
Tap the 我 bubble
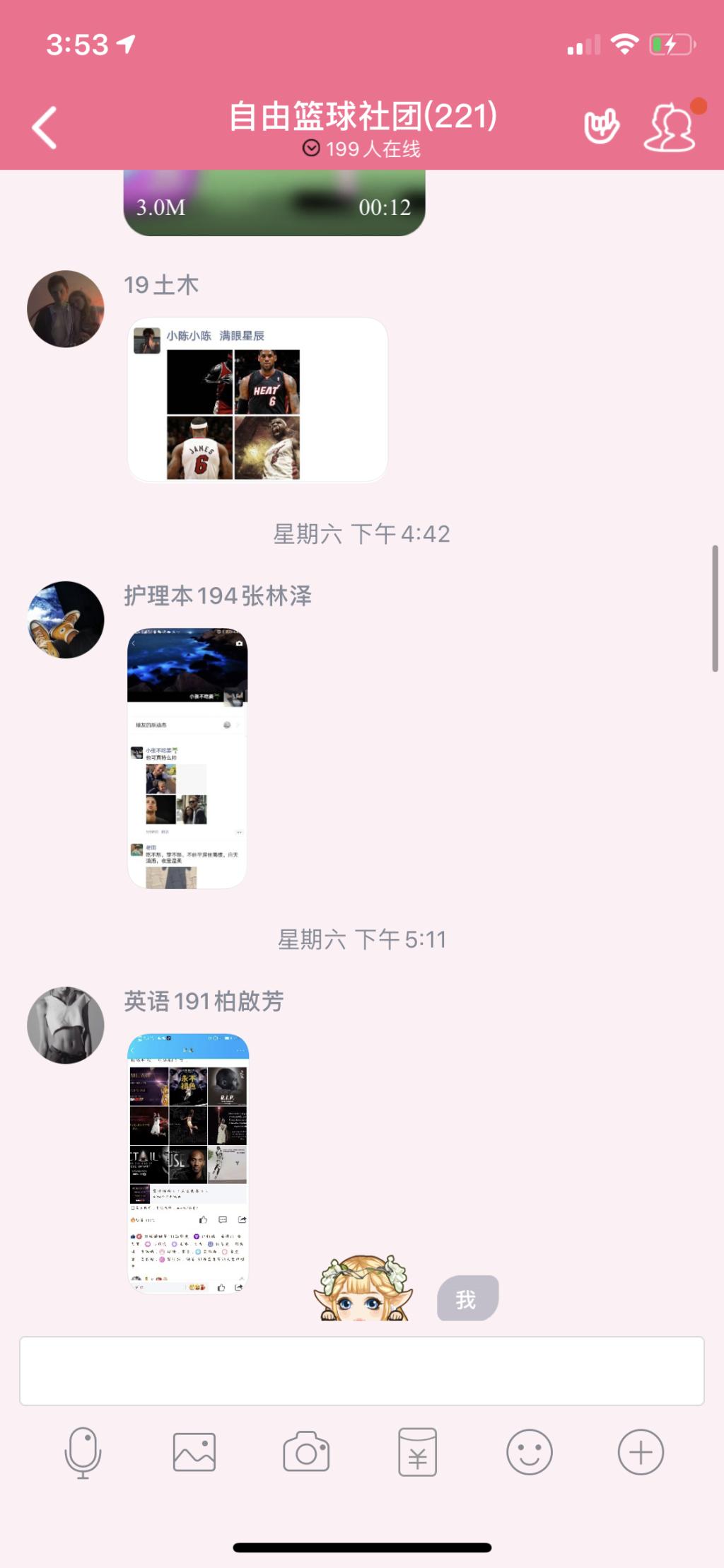(467, 1299)
